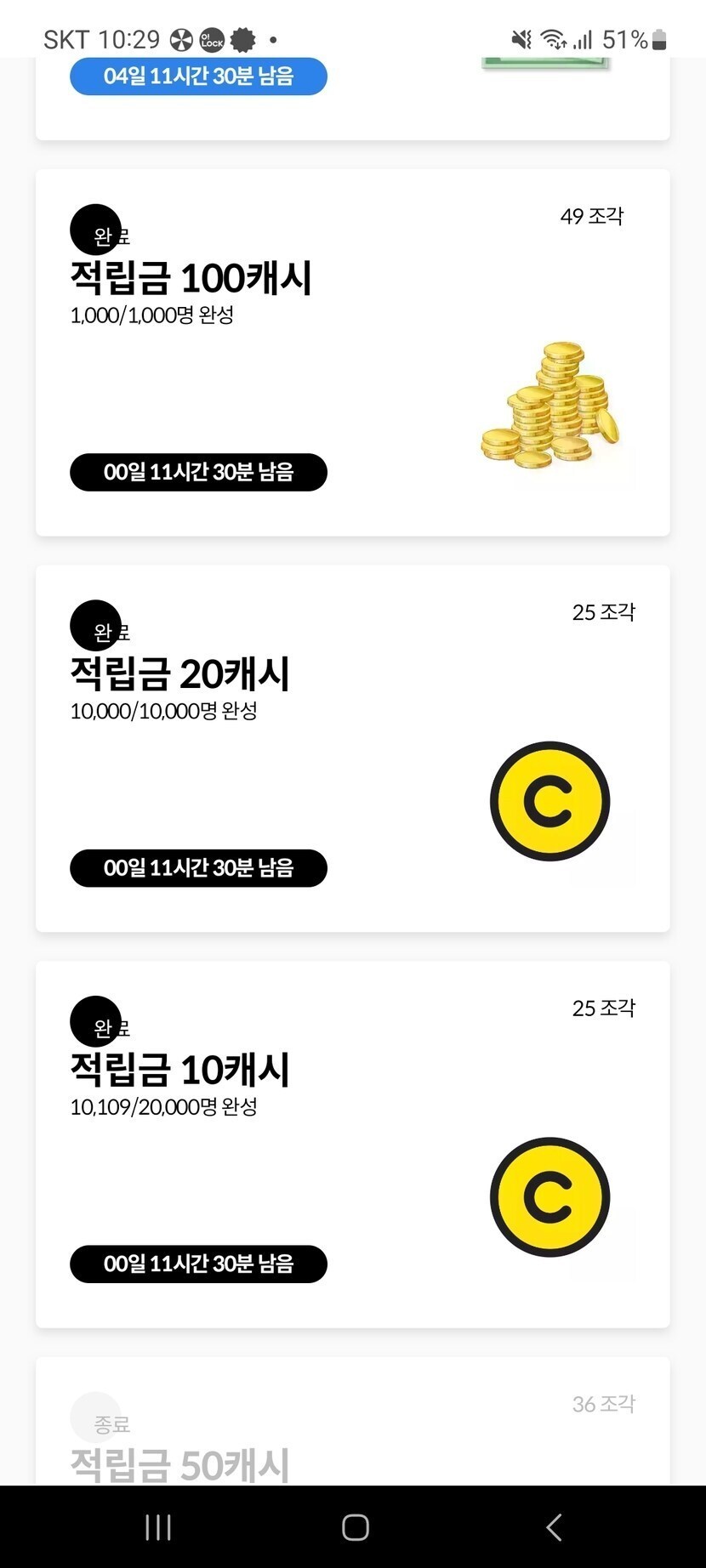Select the 적립금 10캐시 reward card
706x1568 pixels.
[352, 1145]
